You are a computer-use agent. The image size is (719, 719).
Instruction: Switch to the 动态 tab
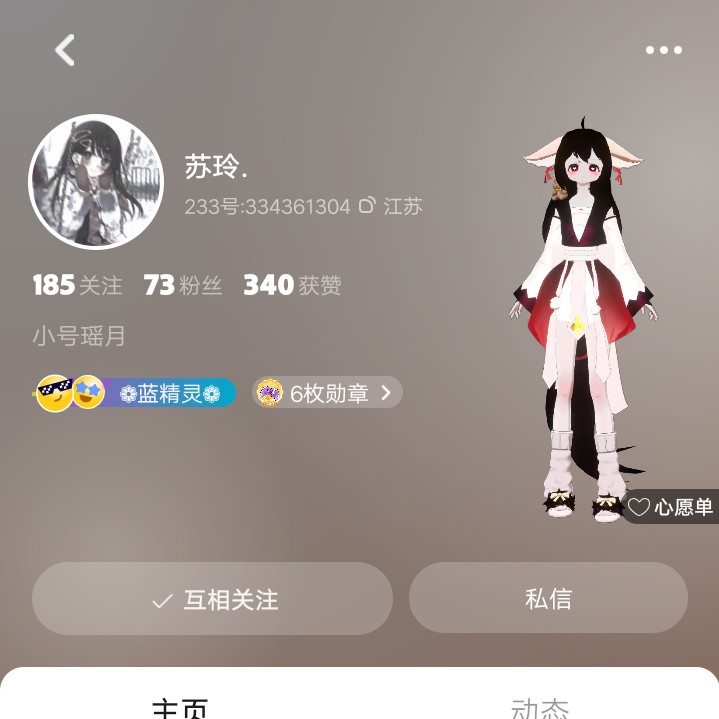tap(539, 706)
